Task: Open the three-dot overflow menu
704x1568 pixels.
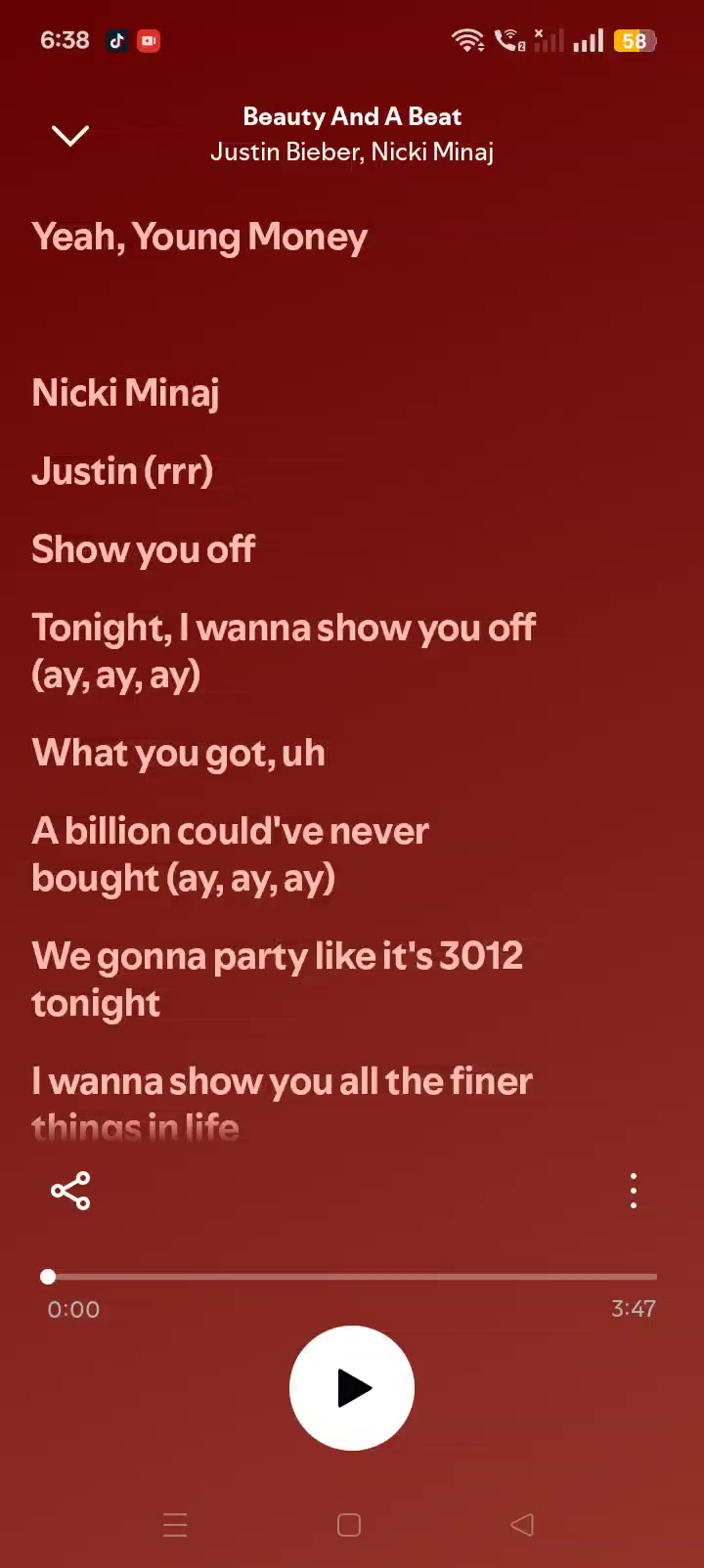Action: (634, 1191)
